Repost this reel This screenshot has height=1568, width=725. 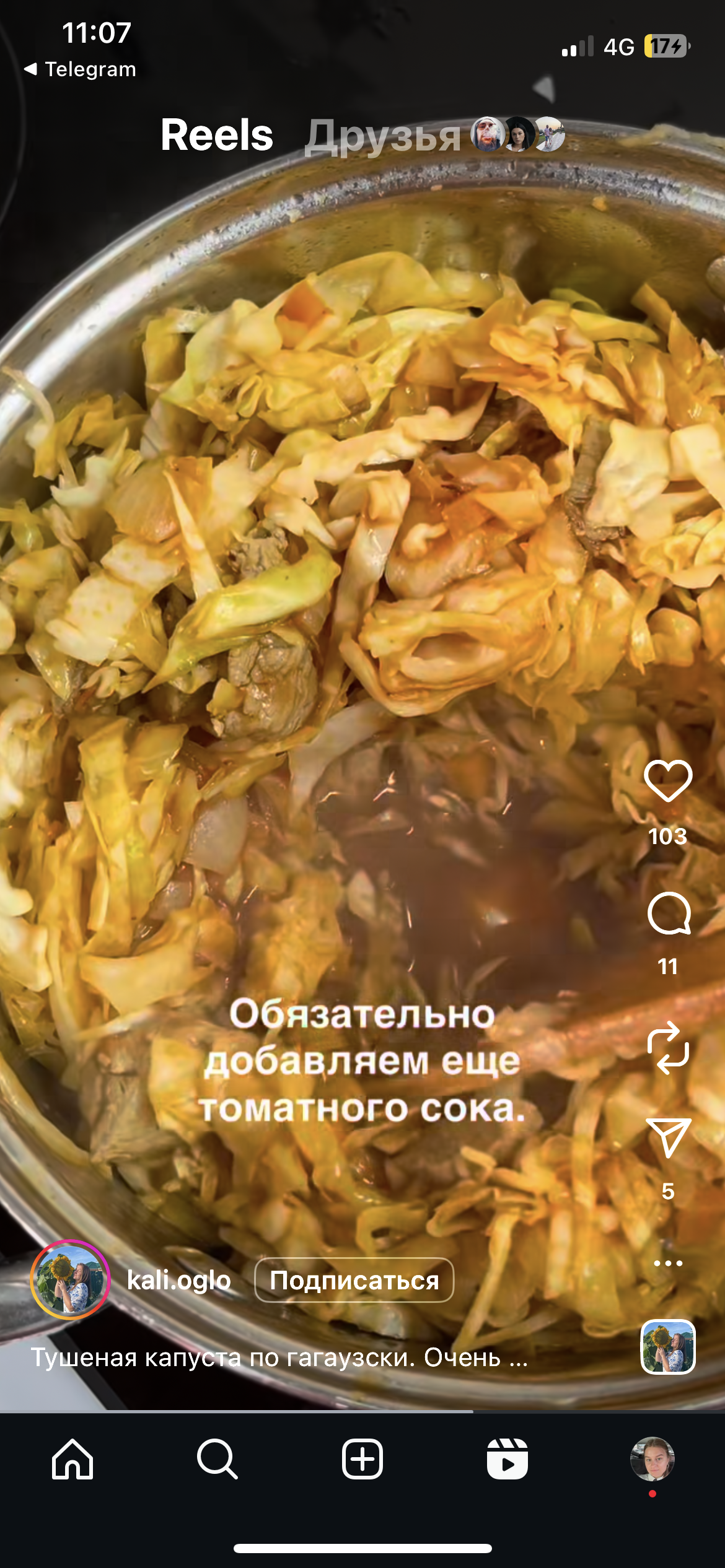[x=668, y=1048]
